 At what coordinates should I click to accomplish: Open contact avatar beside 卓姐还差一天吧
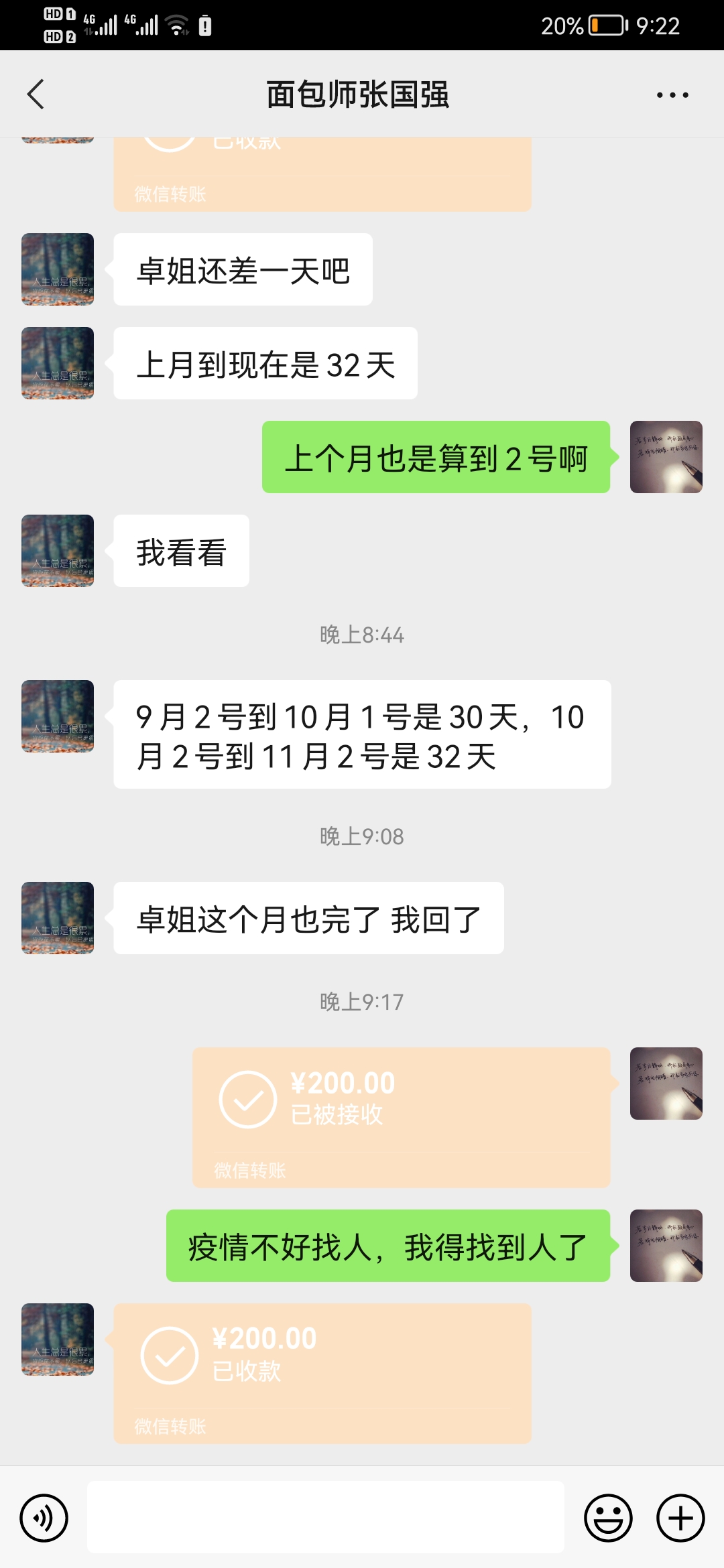pos(58,269)
